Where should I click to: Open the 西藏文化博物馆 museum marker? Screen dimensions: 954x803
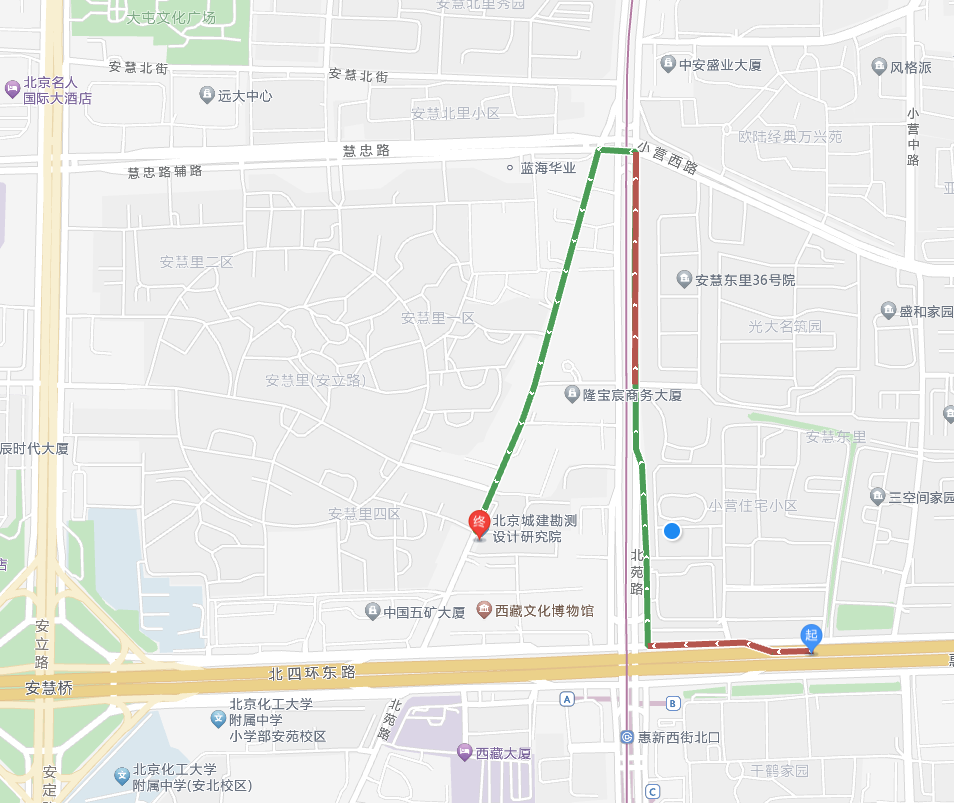tap(484, 610)
